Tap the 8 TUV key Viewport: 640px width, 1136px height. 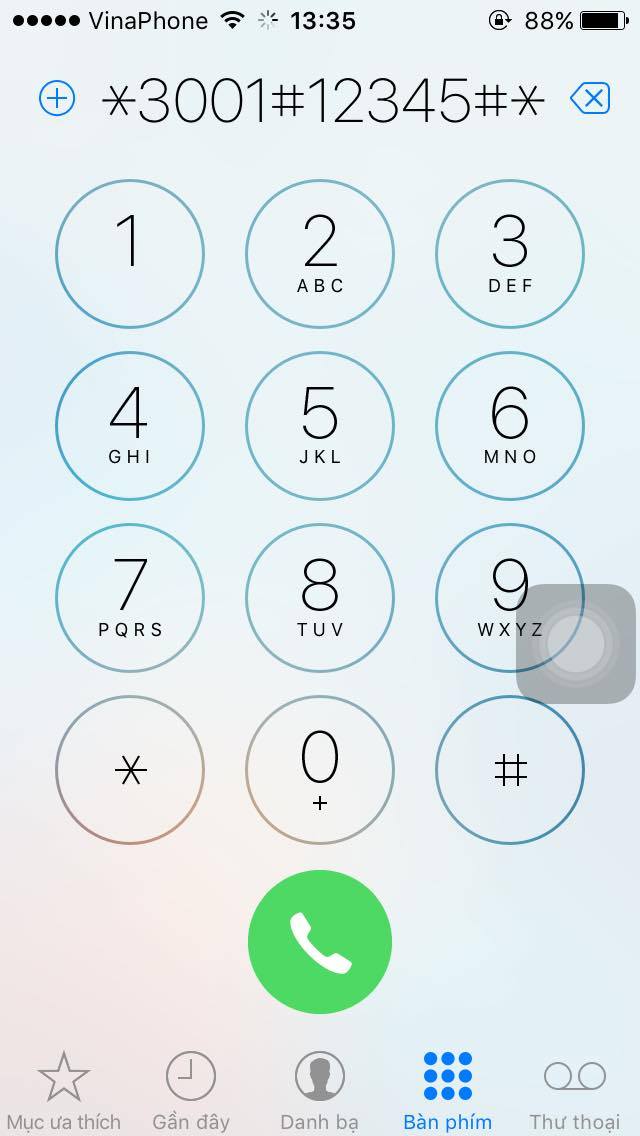click(x=320, y=598)
